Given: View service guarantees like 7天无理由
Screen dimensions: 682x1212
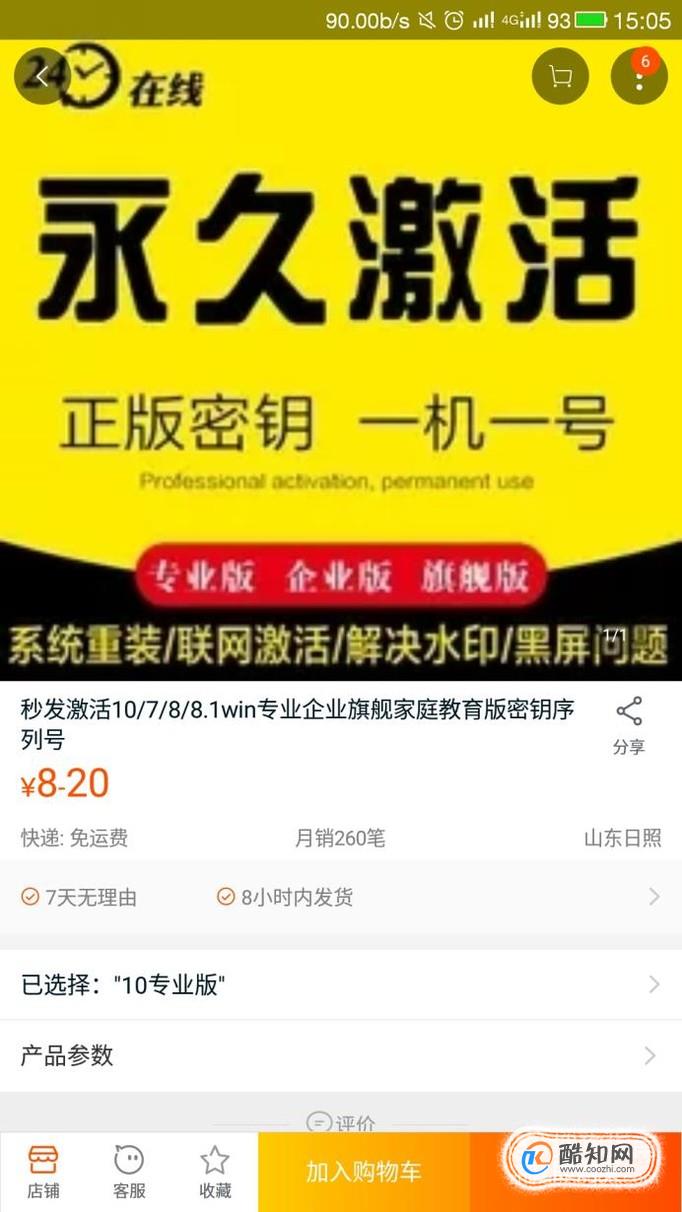Looking at the screenshot, I should tap(340, 897).
